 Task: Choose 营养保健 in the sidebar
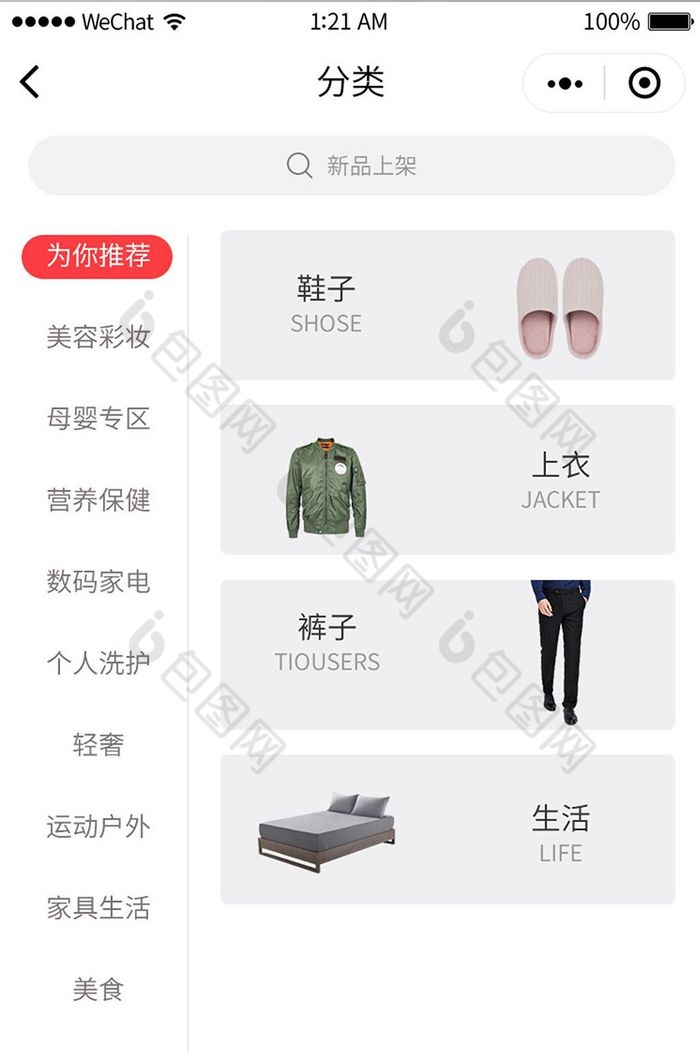coord(98,501)
